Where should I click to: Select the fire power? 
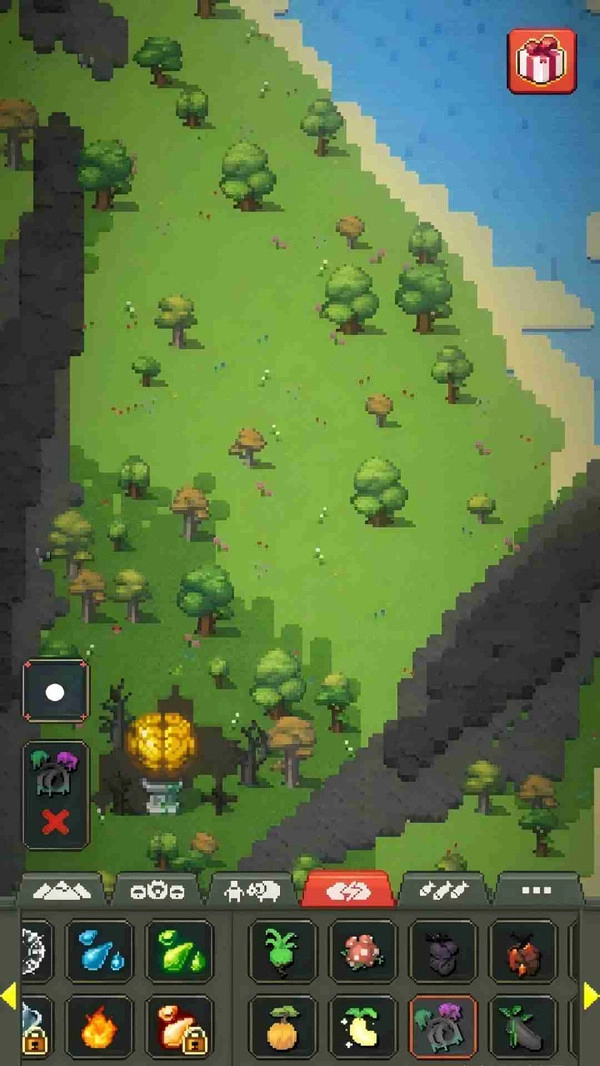click(99, 1027)
